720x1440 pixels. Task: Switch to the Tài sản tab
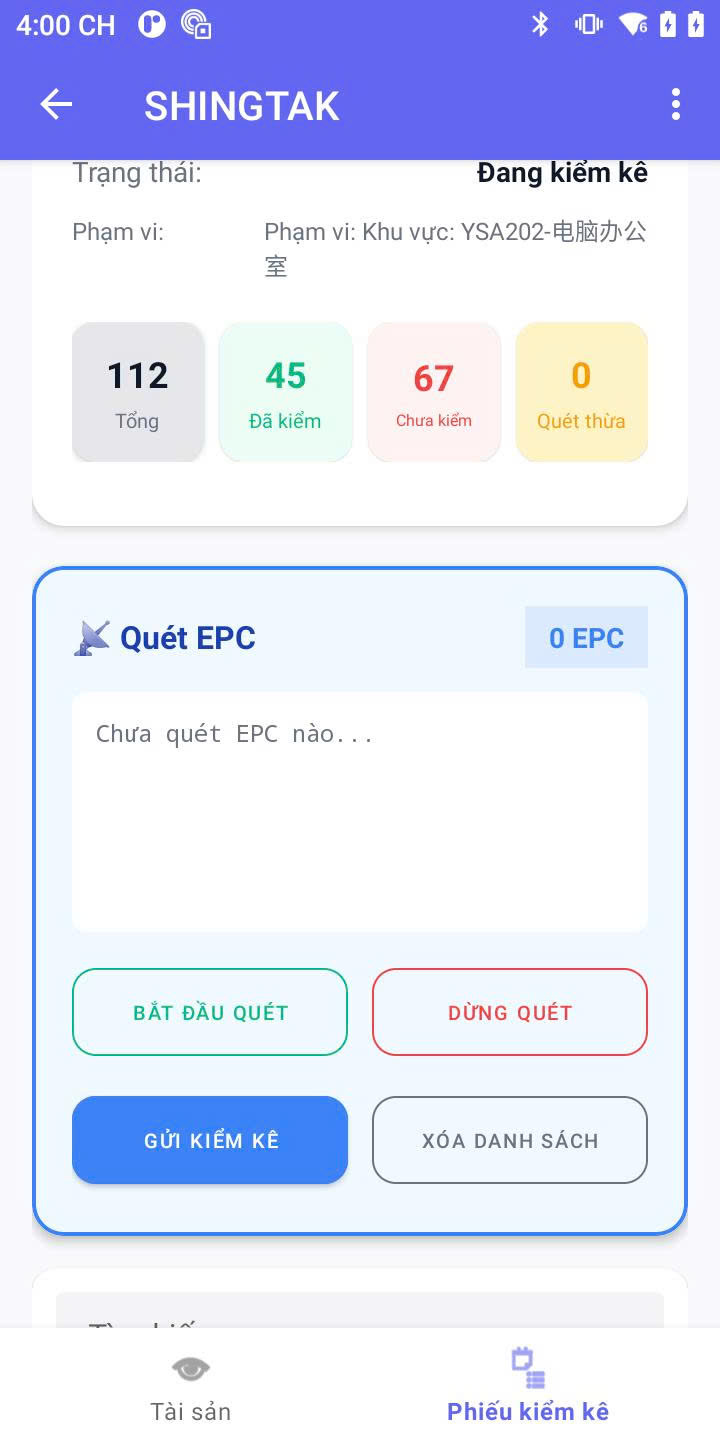(x=190, y=1388)
